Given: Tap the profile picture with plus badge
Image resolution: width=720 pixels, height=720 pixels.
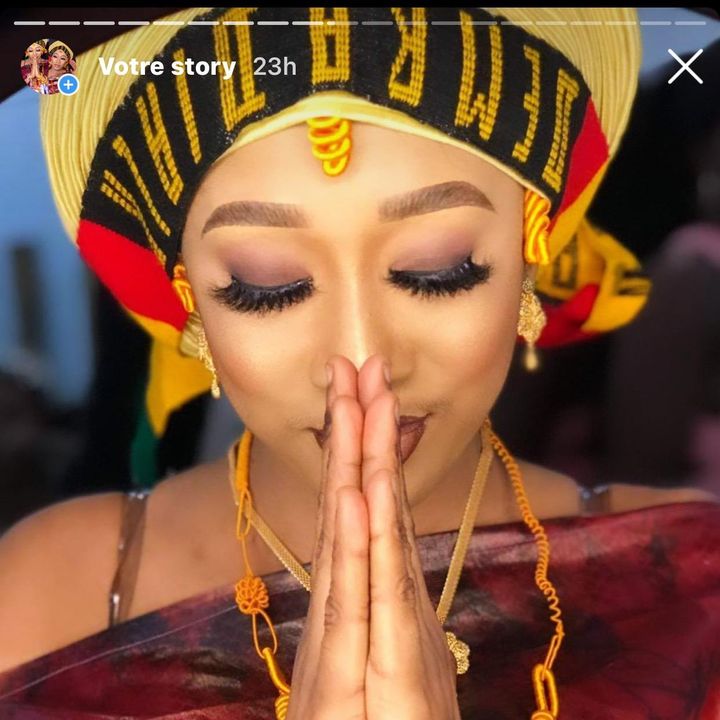Looking at the screenshot, I should click(48, 67).
